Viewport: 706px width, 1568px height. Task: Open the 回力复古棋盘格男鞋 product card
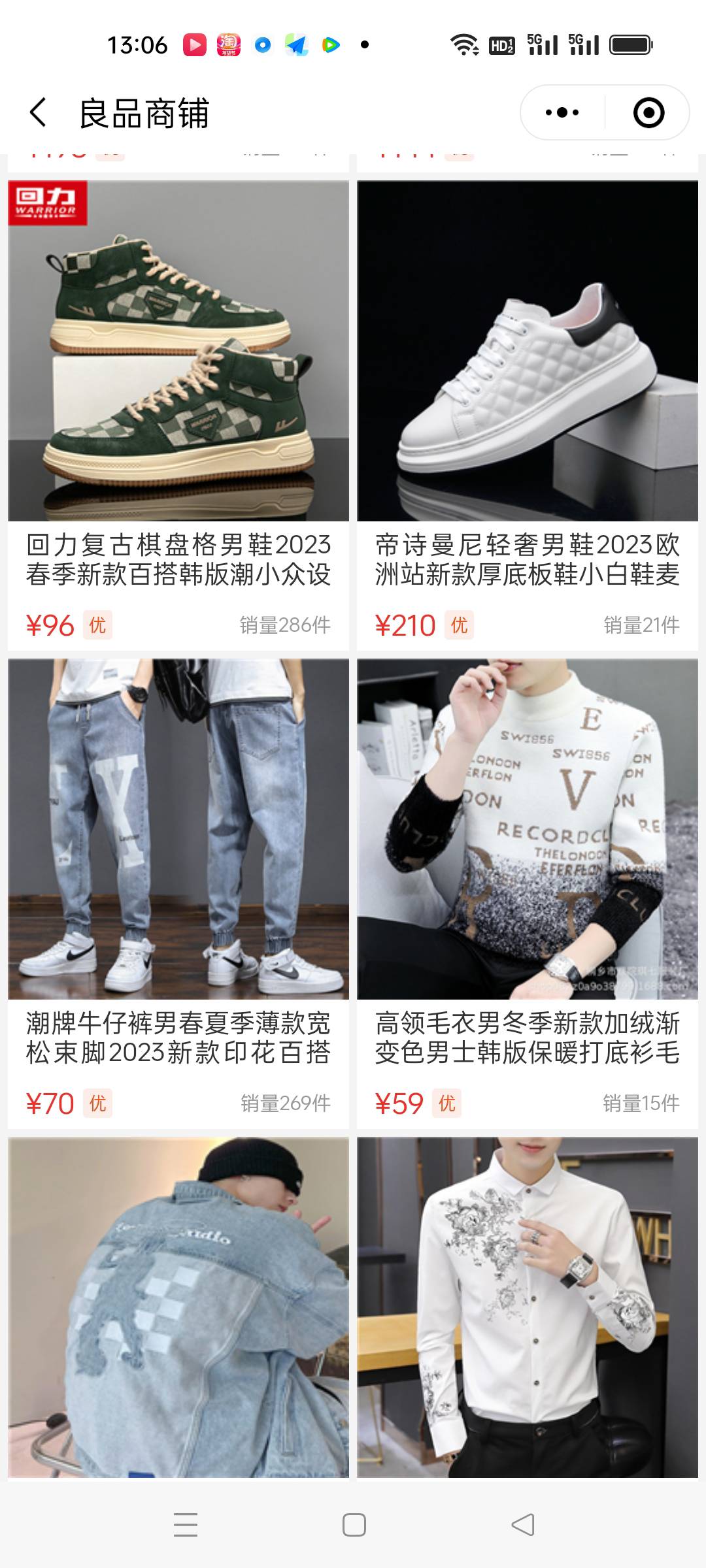178,392
